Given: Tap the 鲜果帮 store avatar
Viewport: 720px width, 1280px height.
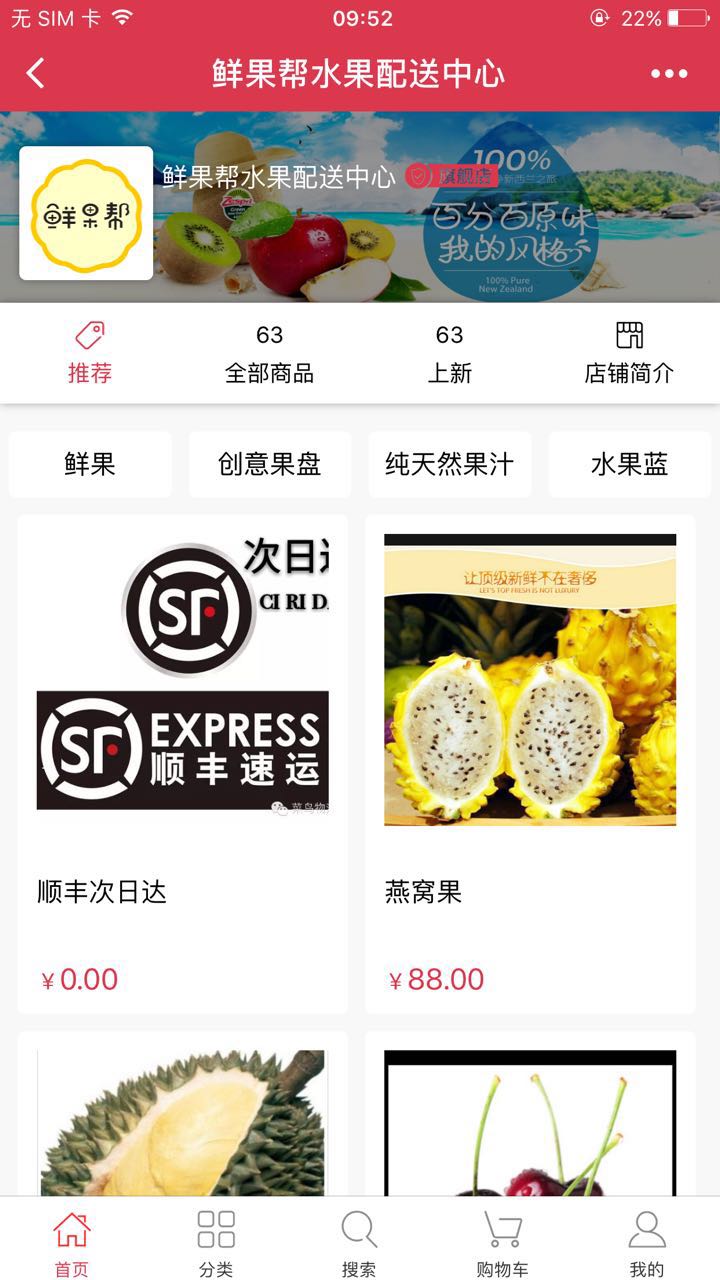Looking at the screenshot, I should (x=86, y=214).
